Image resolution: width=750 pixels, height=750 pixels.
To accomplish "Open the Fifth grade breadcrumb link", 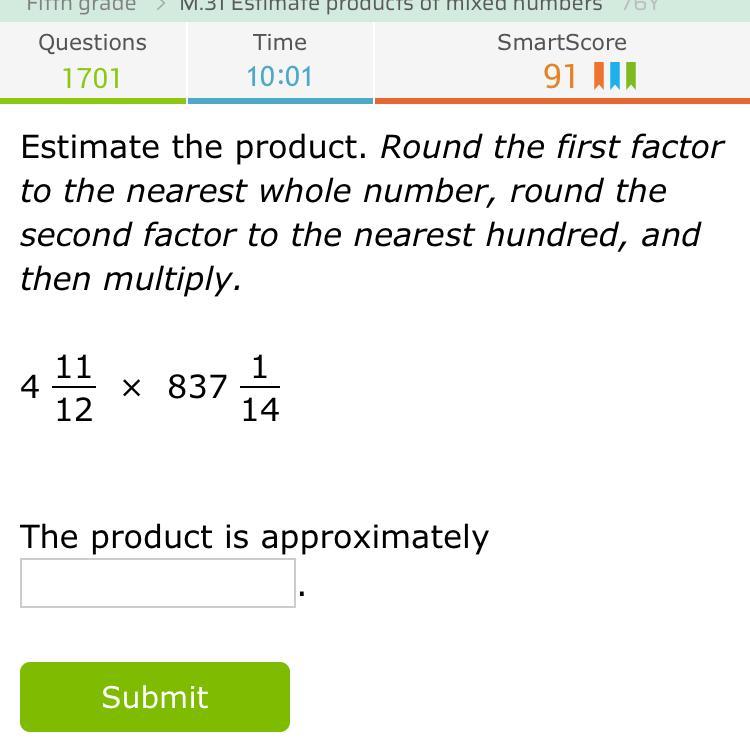I will pos(82,6).
